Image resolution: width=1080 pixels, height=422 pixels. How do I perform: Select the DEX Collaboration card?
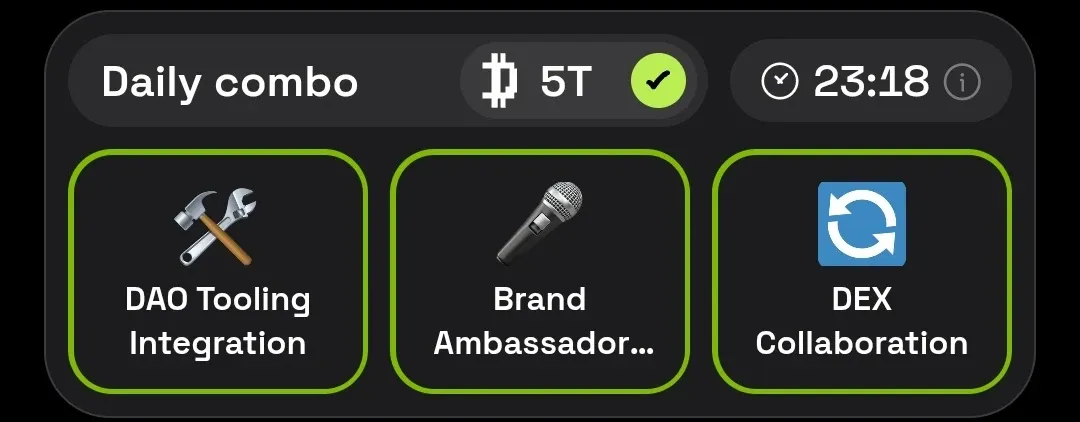pos(861,270)
